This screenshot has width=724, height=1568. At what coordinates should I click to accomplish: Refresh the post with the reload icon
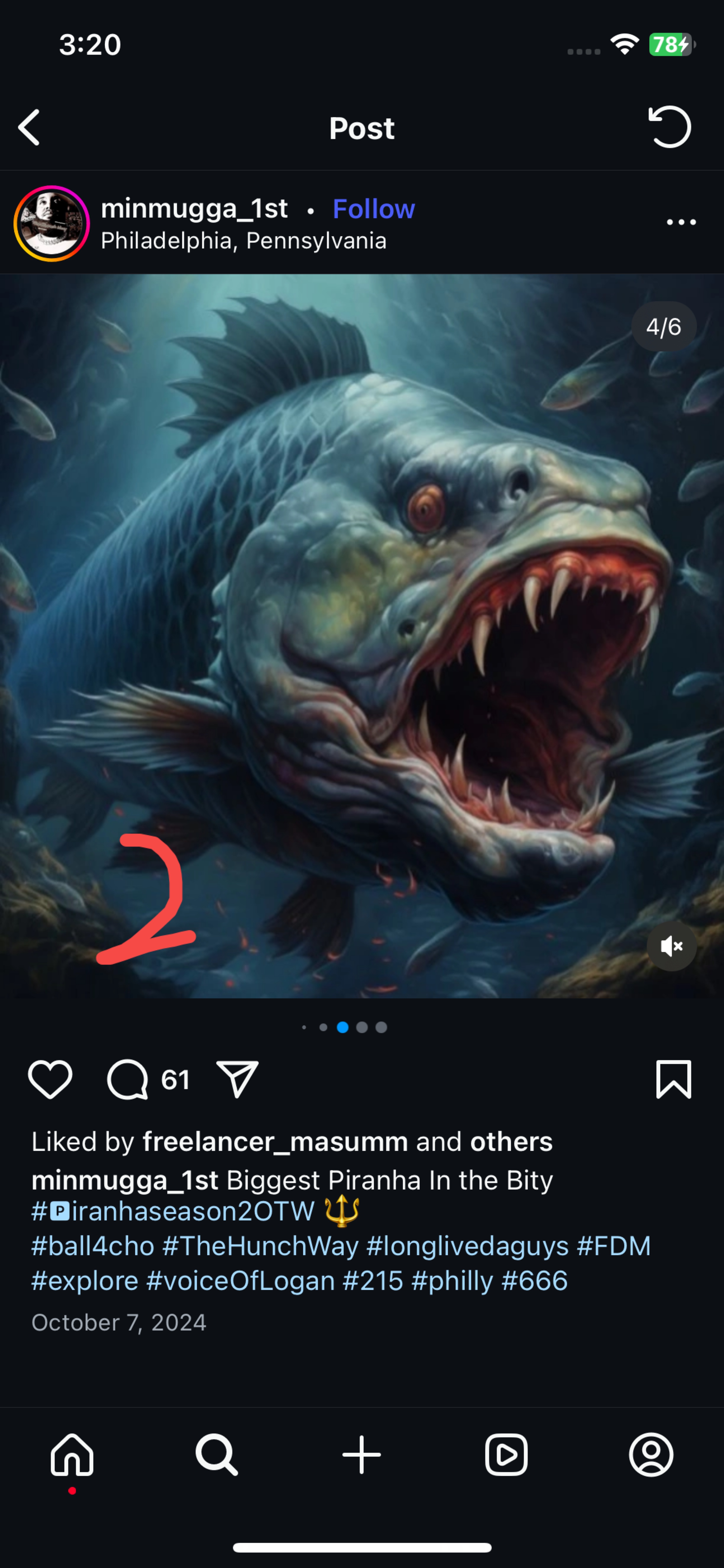coord(670,127)
